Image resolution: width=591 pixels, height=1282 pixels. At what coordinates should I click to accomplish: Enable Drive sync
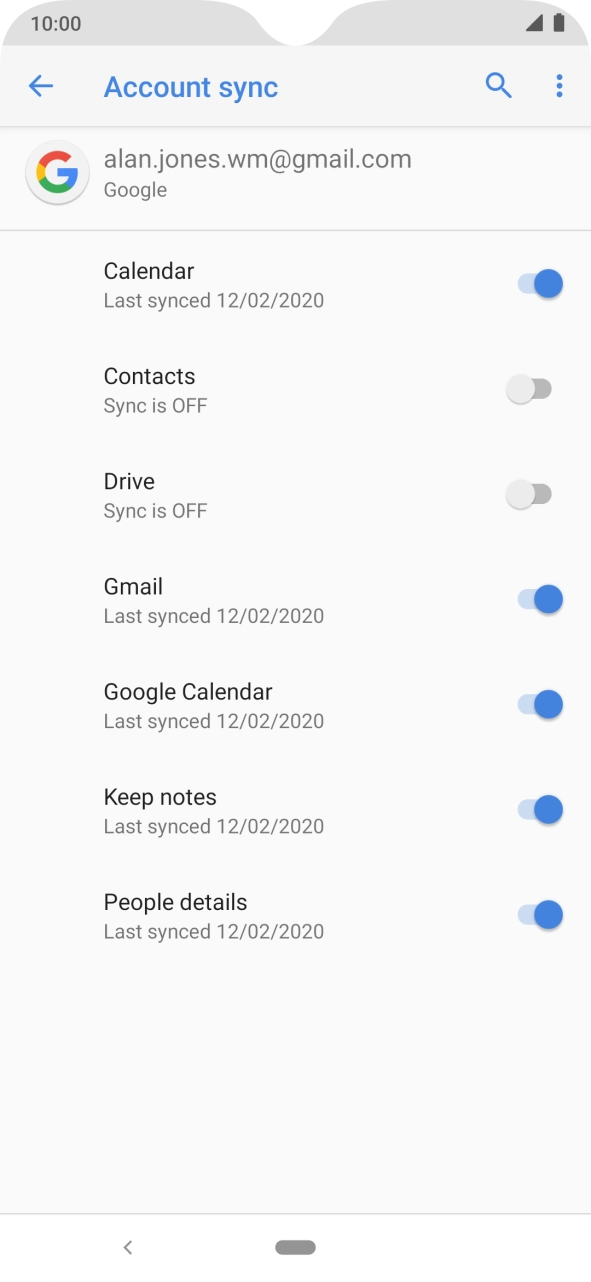pos(529,494)
